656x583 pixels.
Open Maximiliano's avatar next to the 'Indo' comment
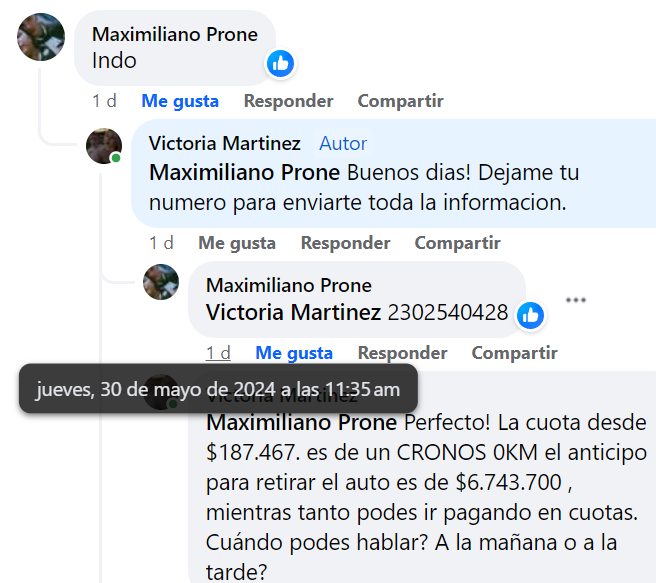point(41,37)
